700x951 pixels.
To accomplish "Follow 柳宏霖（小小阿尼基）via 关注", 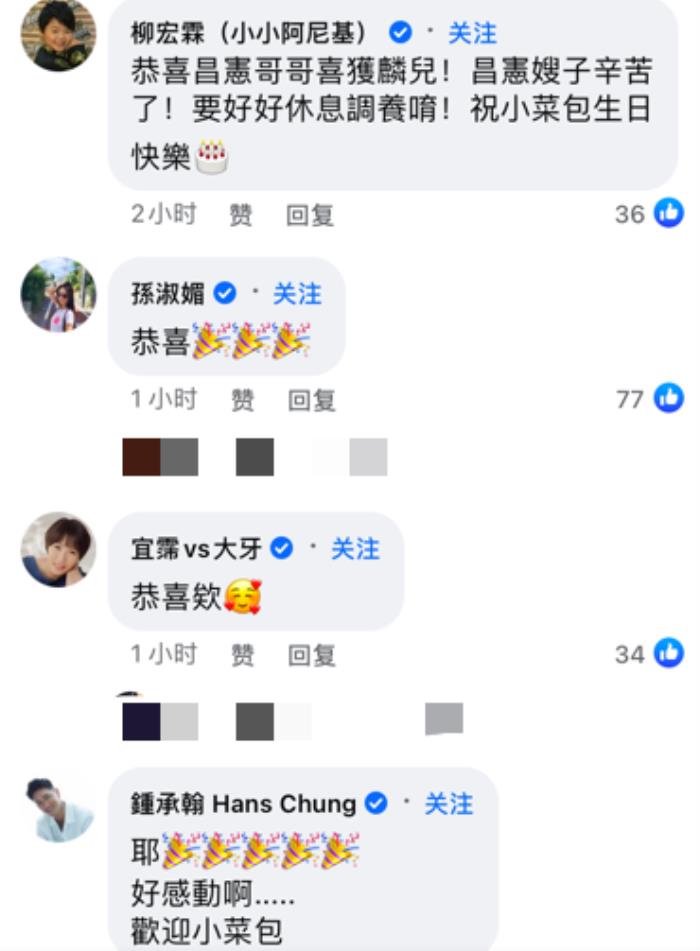I will [x=472, y=33].
